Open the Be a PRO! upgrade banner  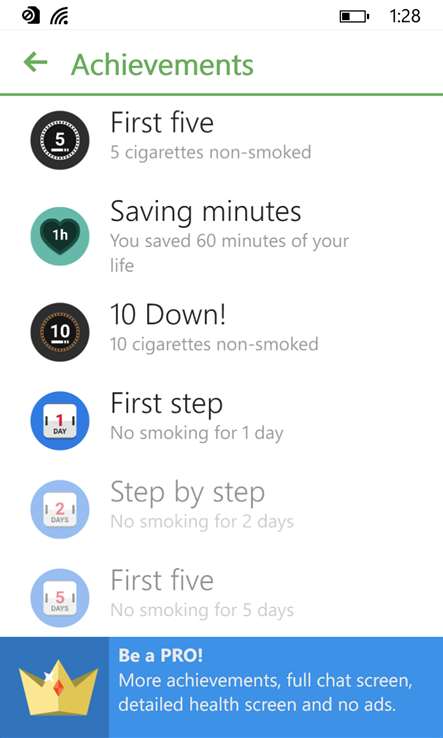[x=221, y=687]
